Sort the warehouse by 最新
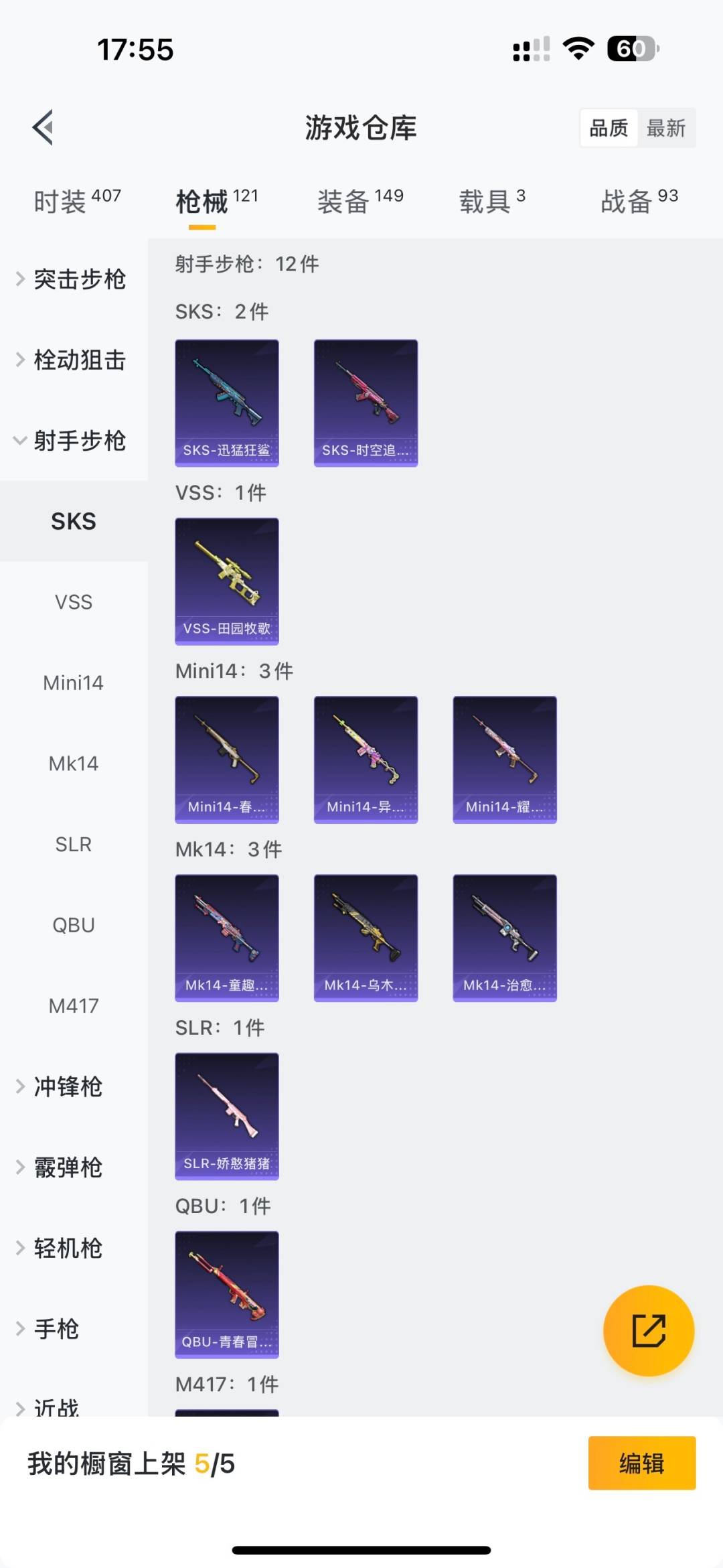 coord(665,128)
